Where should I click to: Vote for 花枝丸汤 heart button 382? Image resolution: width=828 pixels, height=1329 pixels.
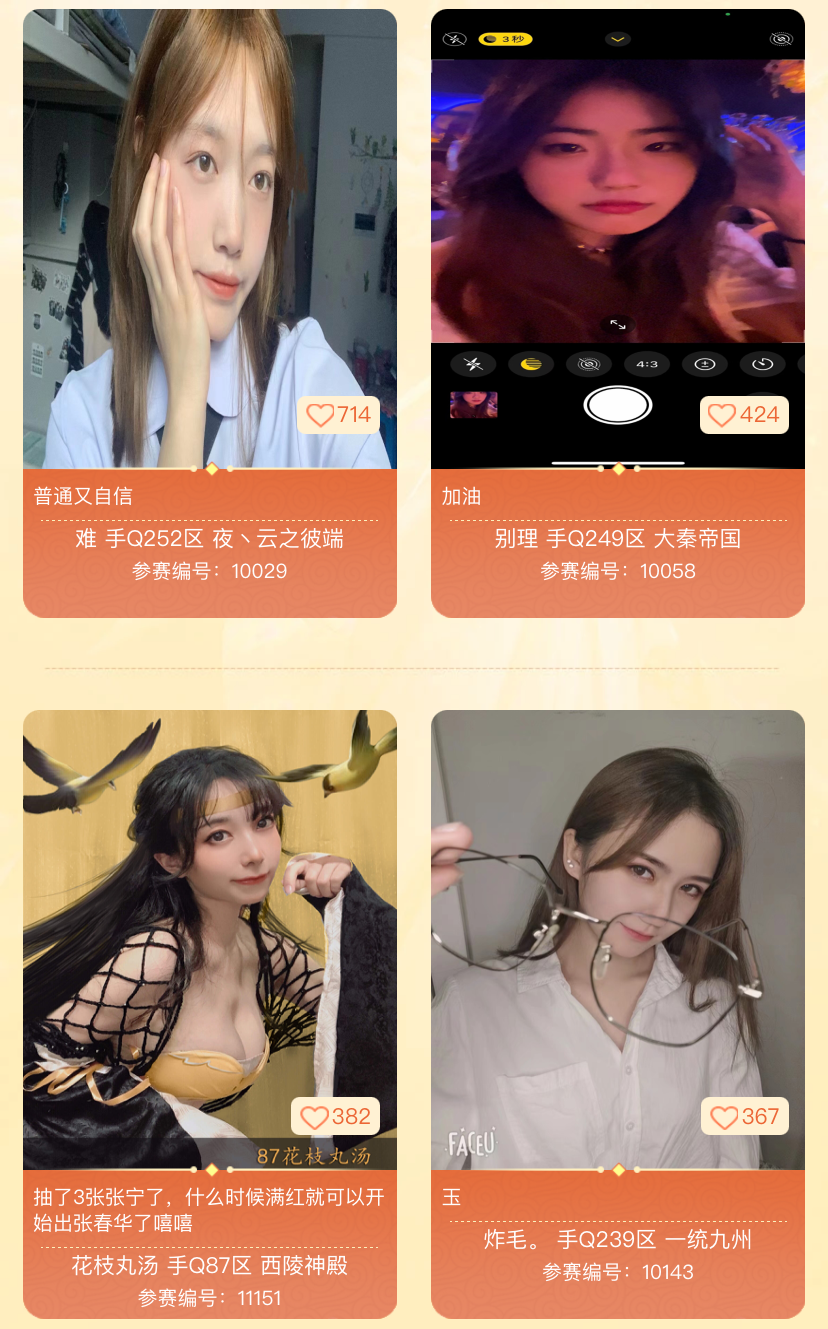tap(336, 1117)
